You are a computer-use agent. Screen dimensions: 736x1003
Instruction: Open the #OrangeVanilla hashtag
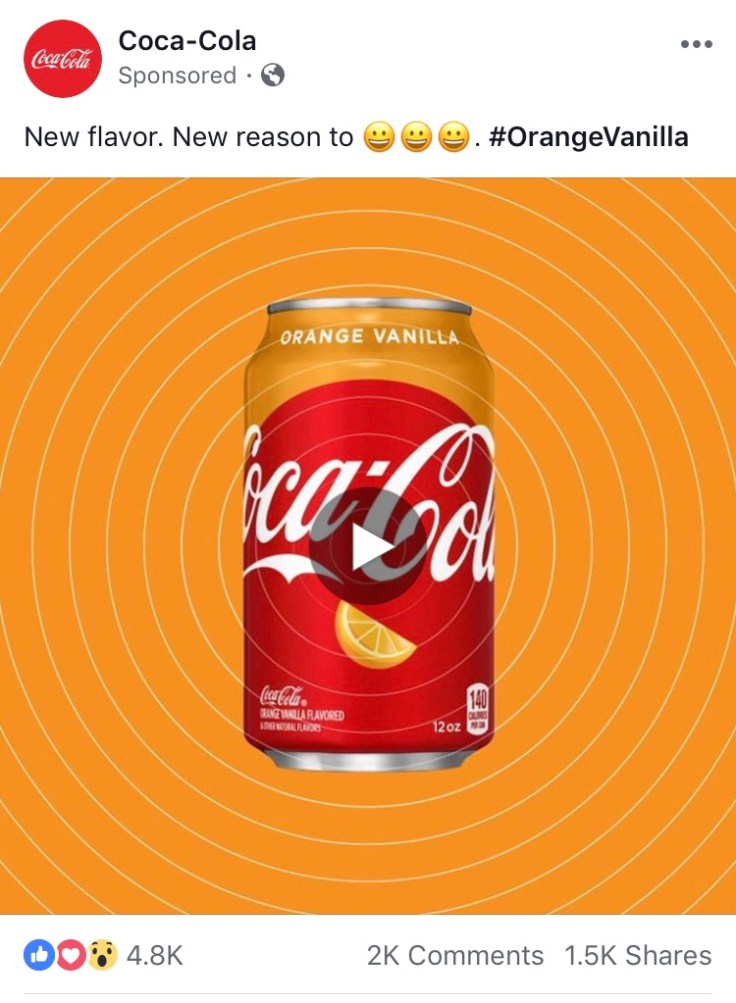pos(588,137)
